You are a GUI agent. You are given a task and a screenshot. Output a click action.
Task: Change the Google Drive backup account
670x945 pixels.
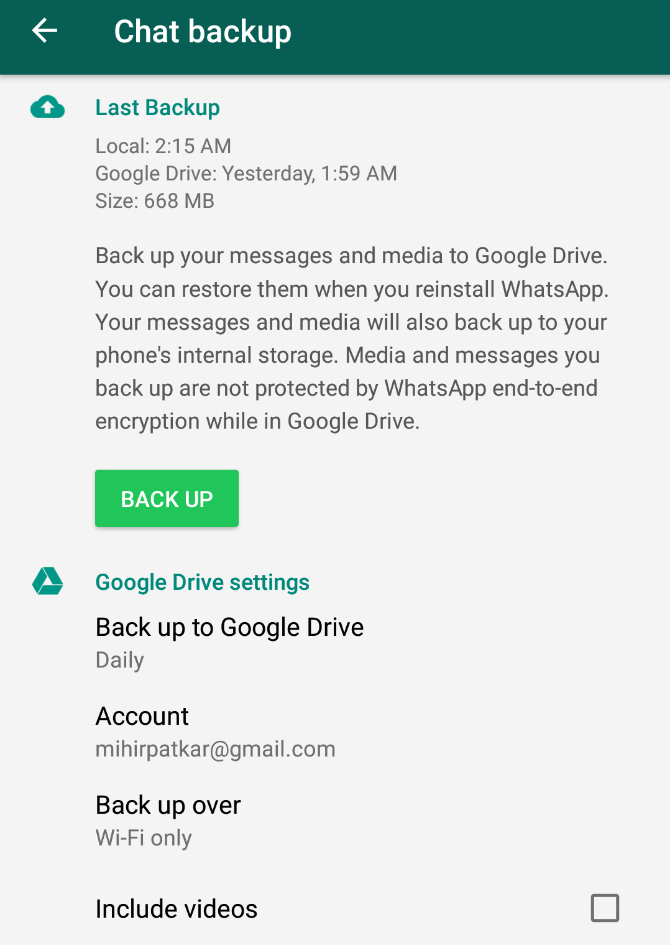(215, 731)
